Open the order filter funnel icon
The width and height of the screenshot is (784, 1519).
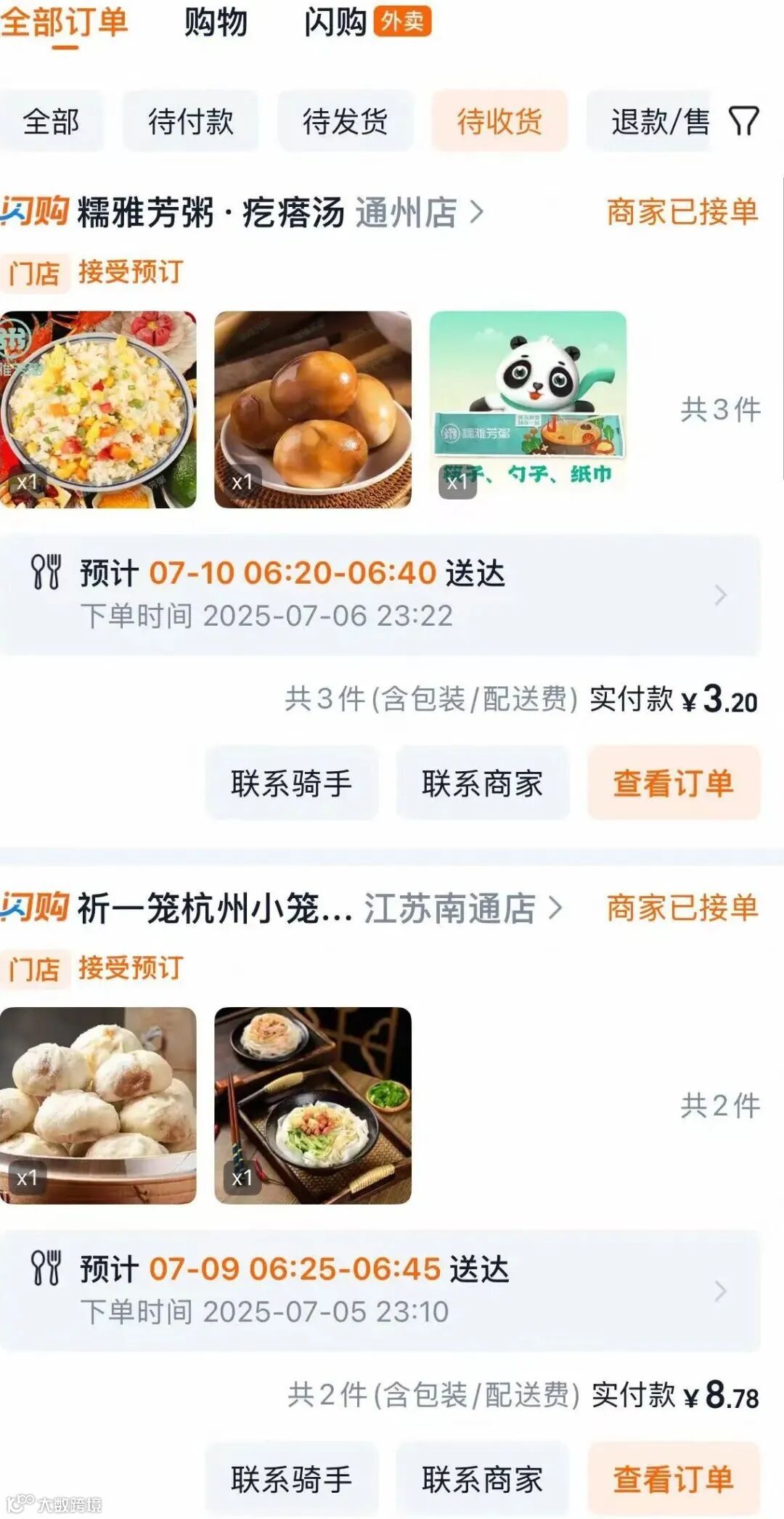(743, 121)
